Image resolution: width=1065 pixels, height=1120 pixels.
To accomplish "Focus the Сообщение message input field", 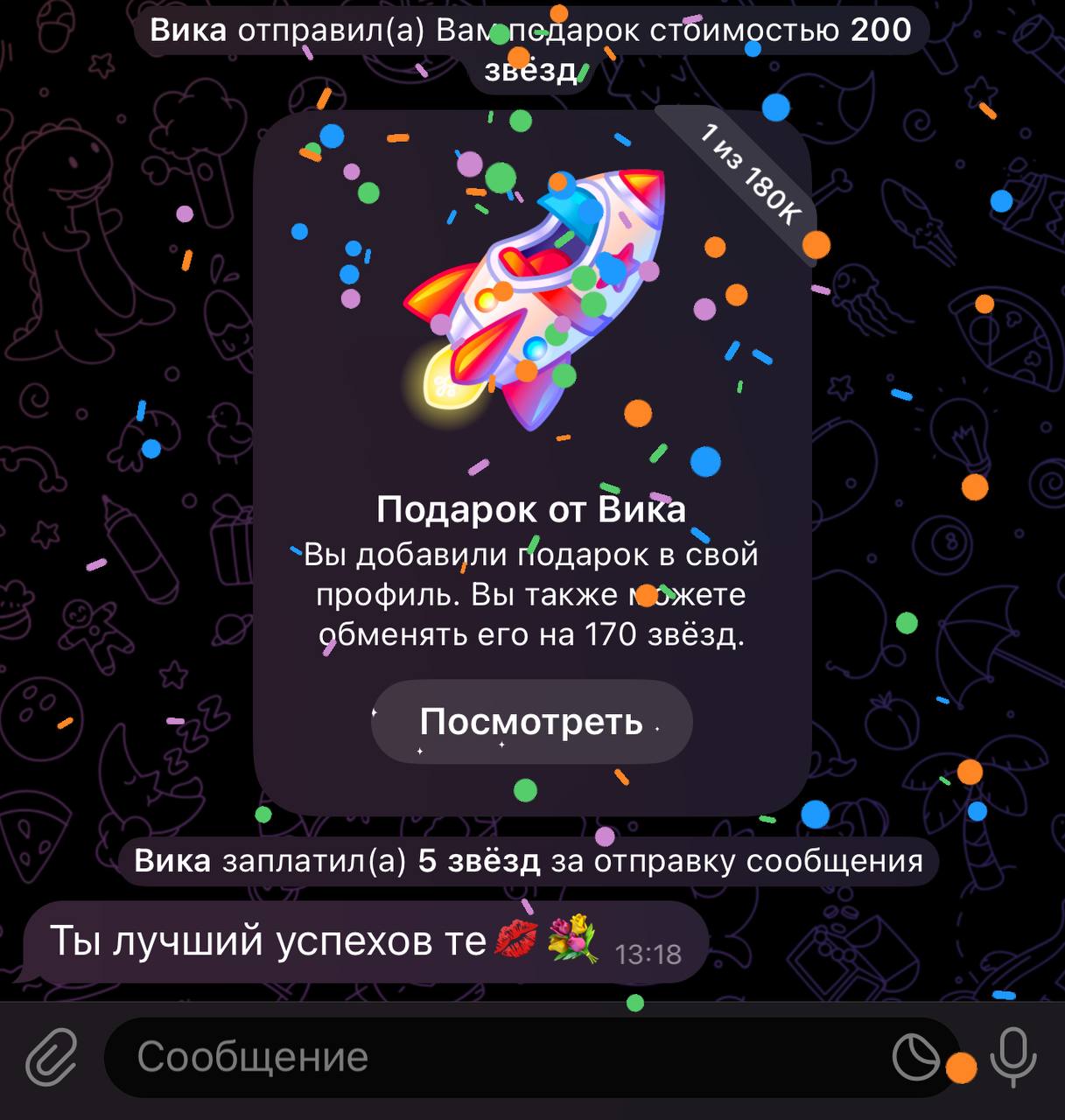I will [490, 1057].
